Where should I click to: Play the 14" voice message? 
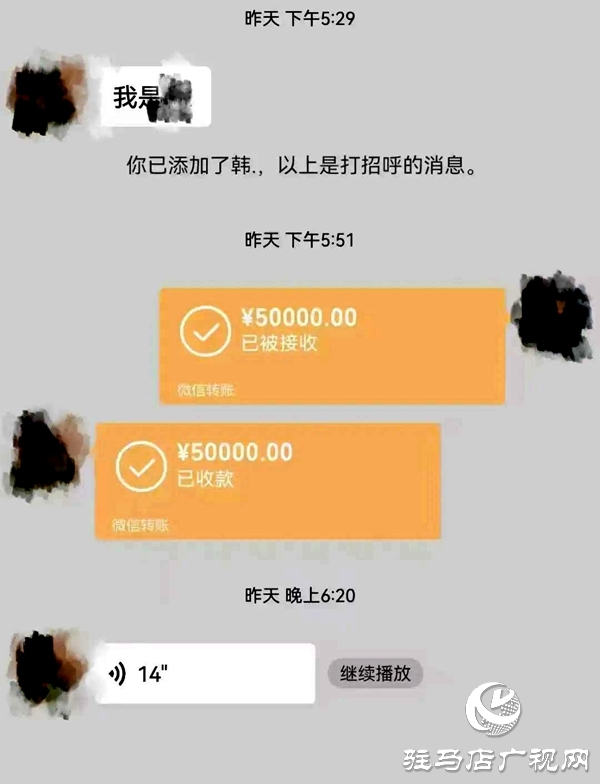[205, 673]
